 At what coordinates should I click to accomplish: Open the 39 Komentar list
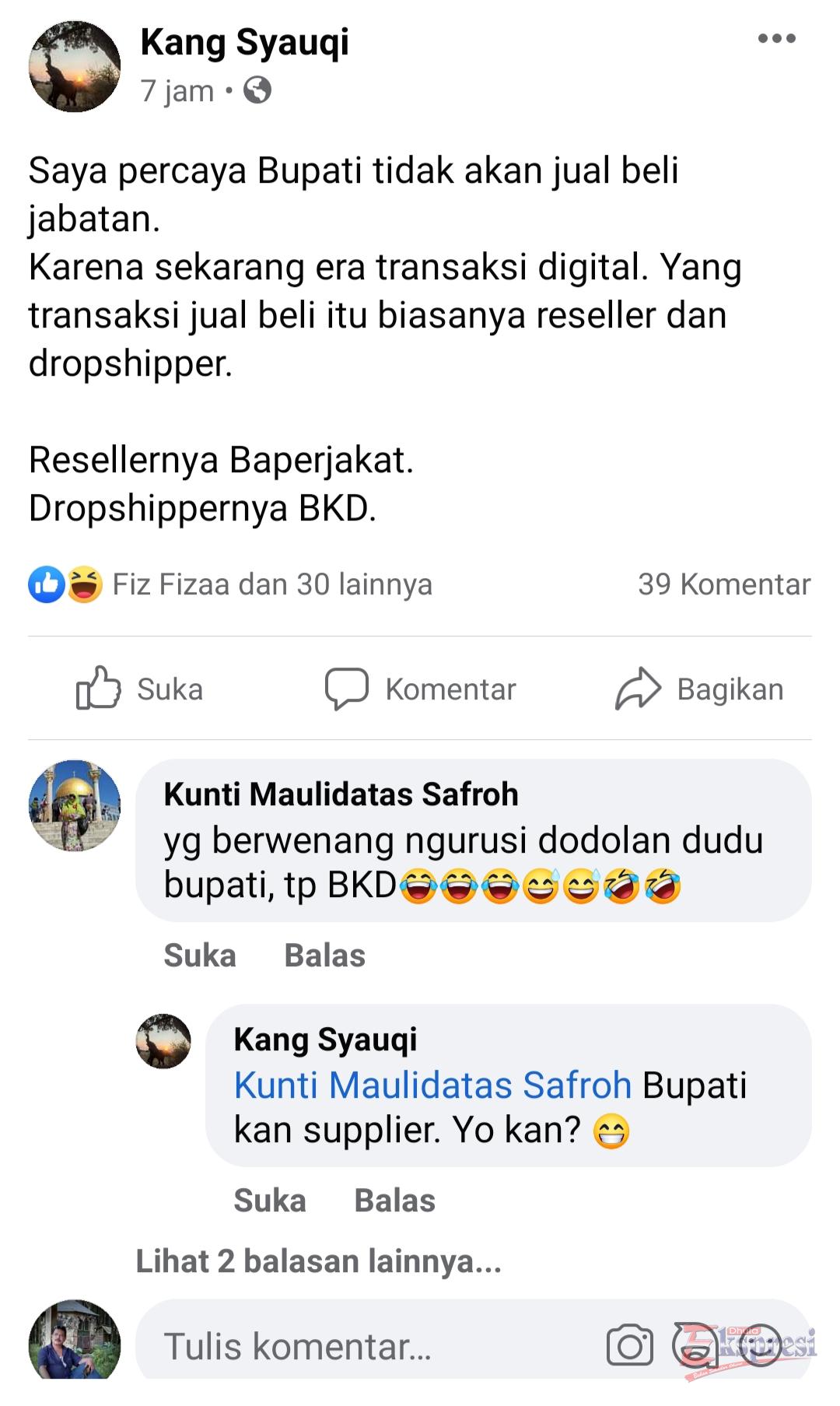pos(724,584)
